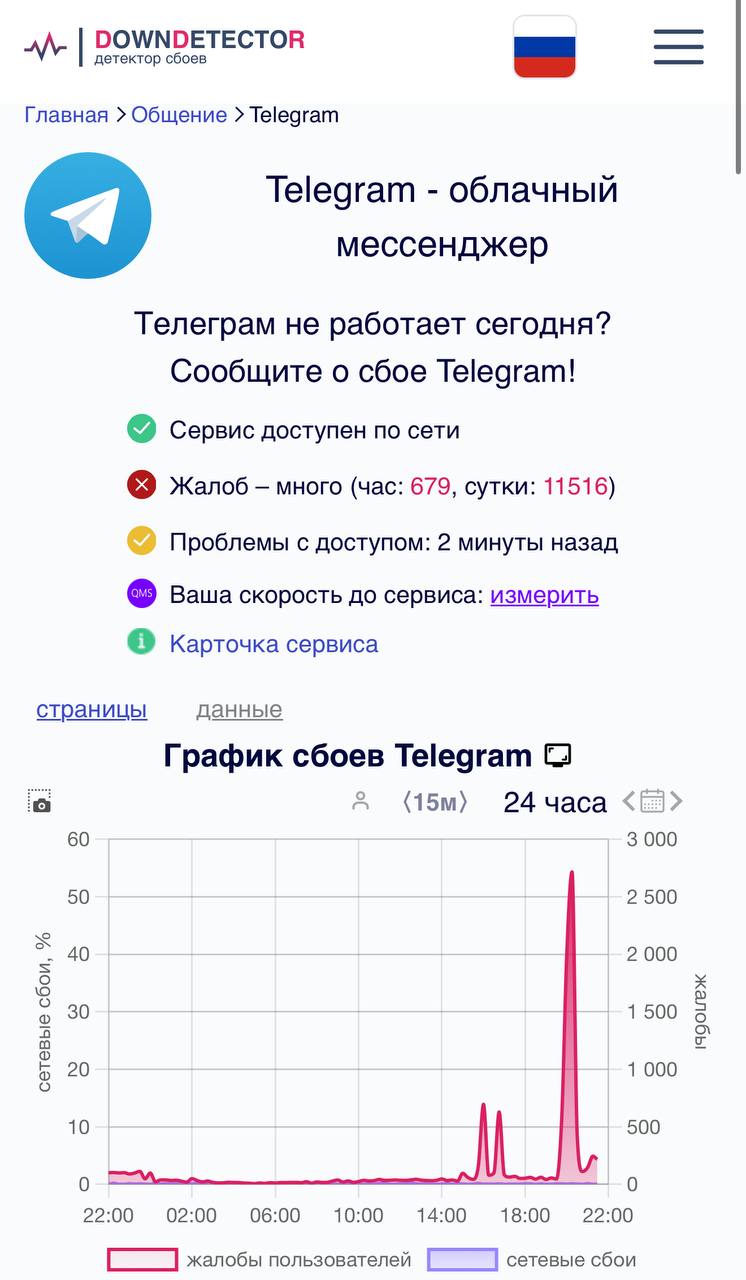Toggle жалобы пользователей legend series
Image resolution: width=746 pixels, height=1280 pixels.
coord(259,1259)
